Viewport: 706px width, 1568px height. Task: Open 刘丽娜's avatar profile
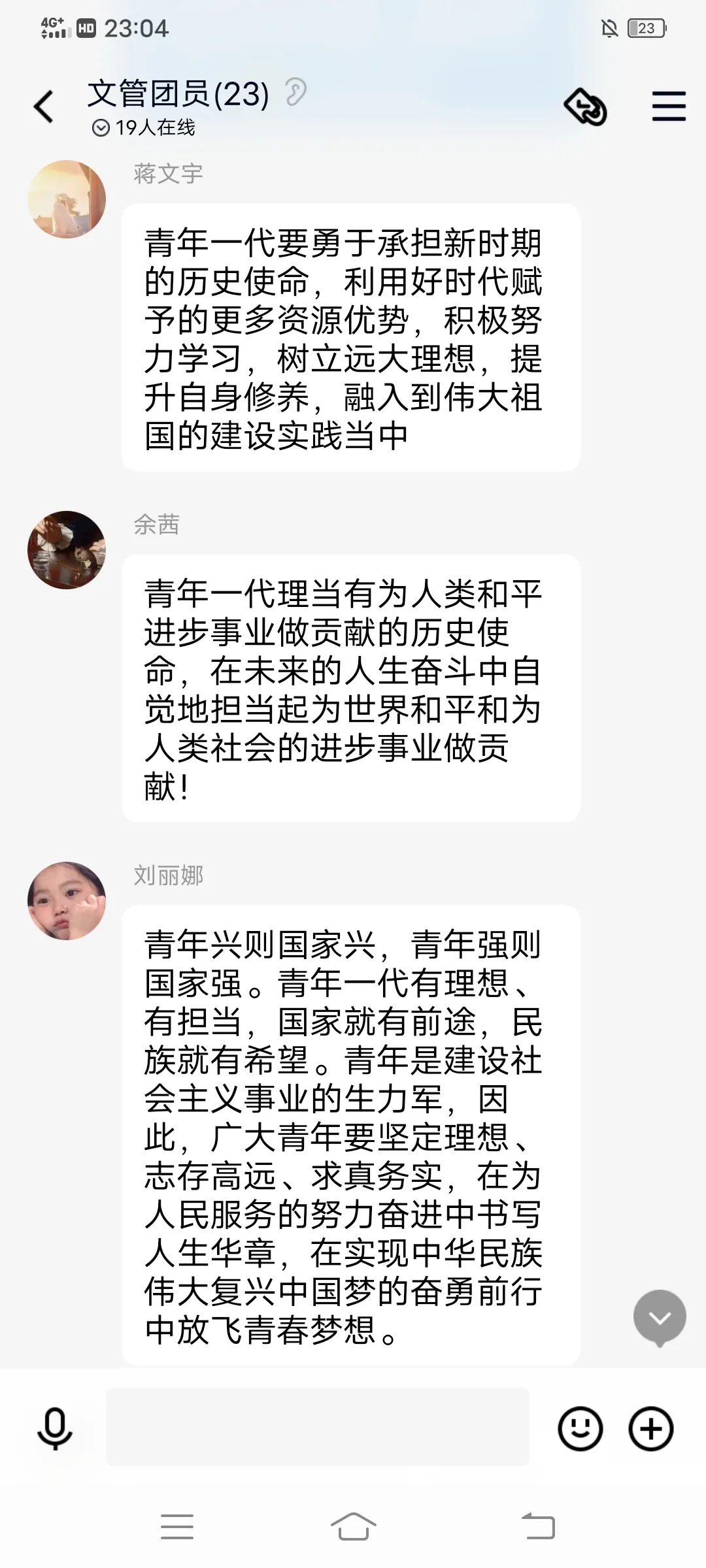point(67,901)
